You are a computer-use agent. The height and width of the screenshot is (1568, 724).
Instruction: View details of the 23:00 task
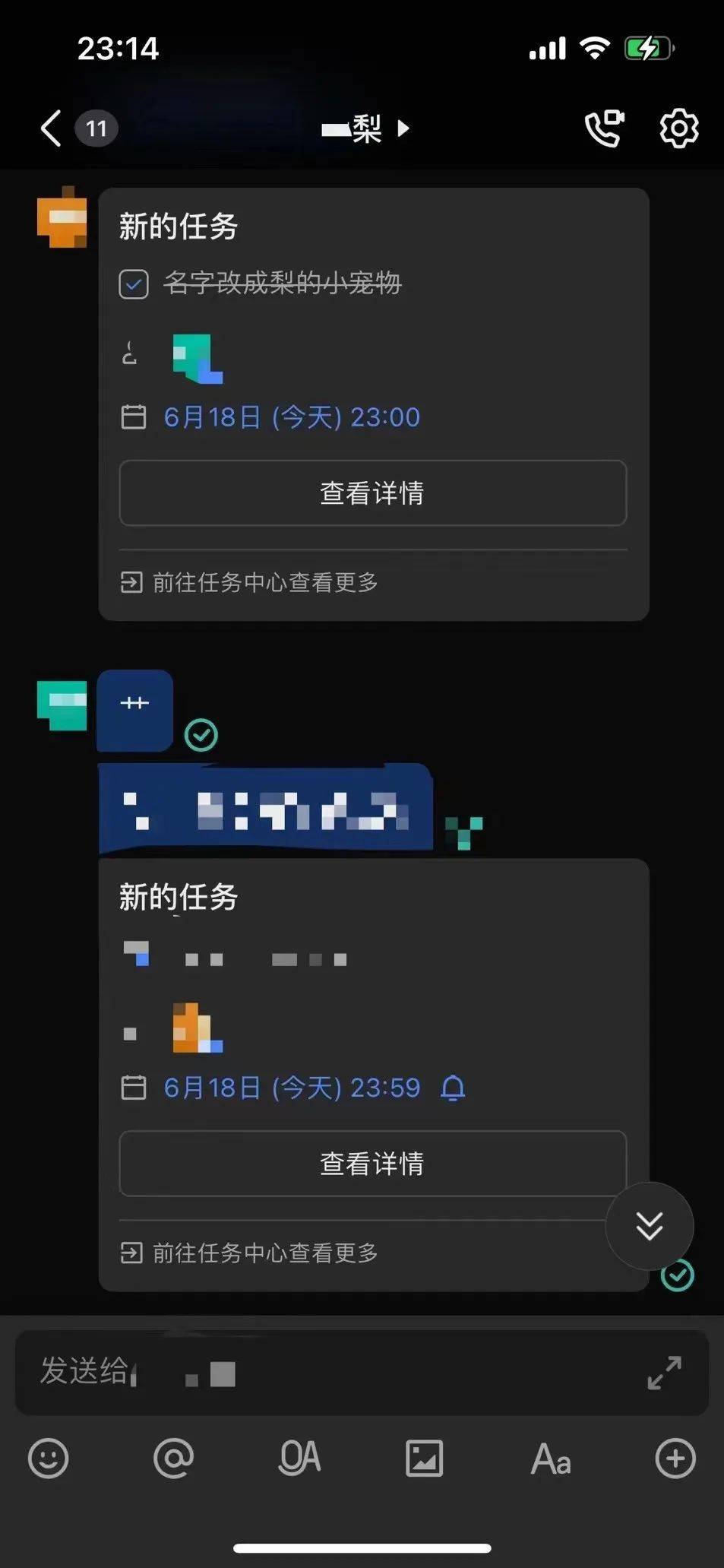[372, 493]
